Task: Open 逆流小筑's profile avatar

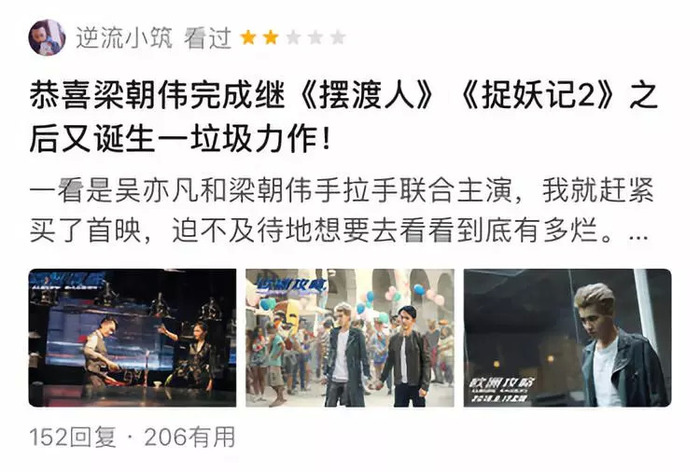Action: (x=47, y=38)
